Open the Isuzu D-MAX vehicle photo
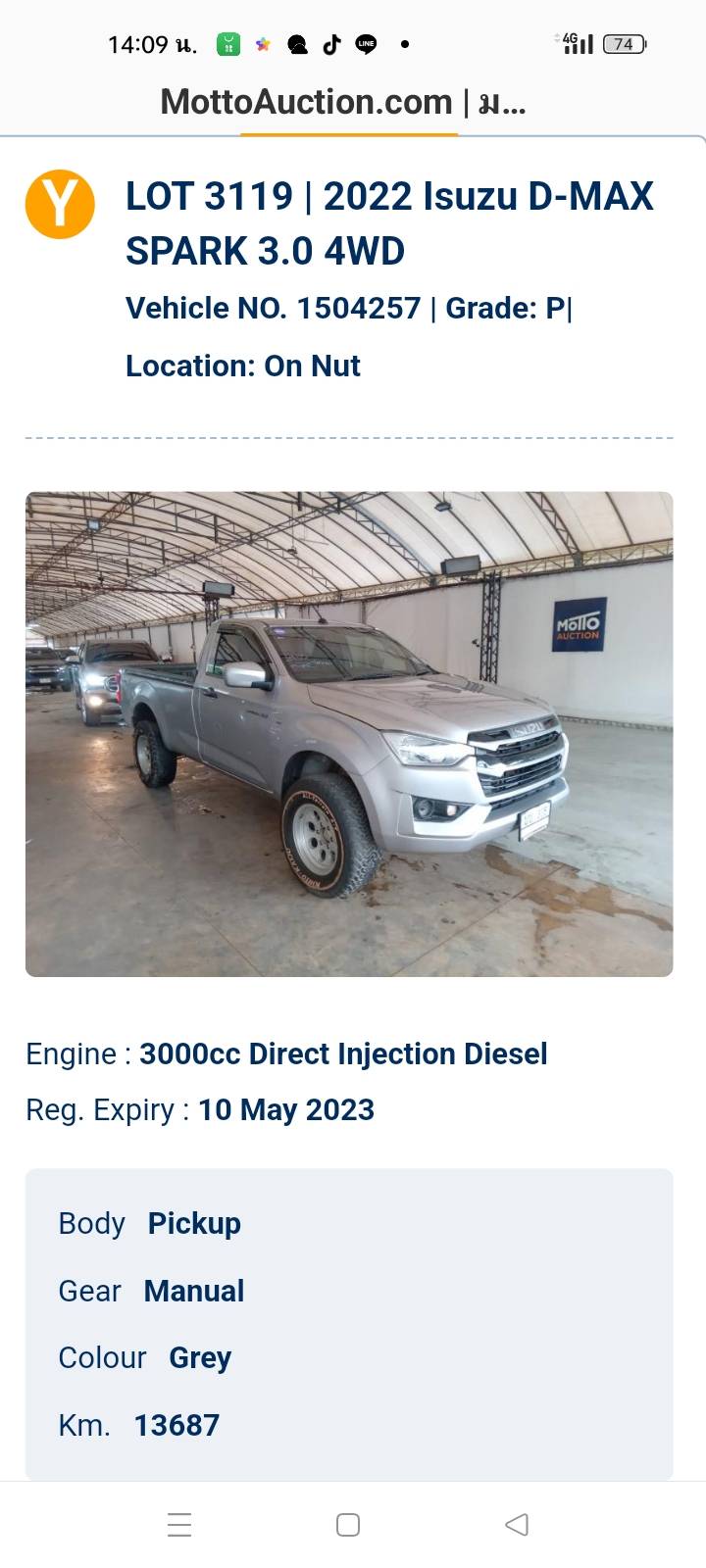The image size is (706, 1568). [x=349, y=734]
